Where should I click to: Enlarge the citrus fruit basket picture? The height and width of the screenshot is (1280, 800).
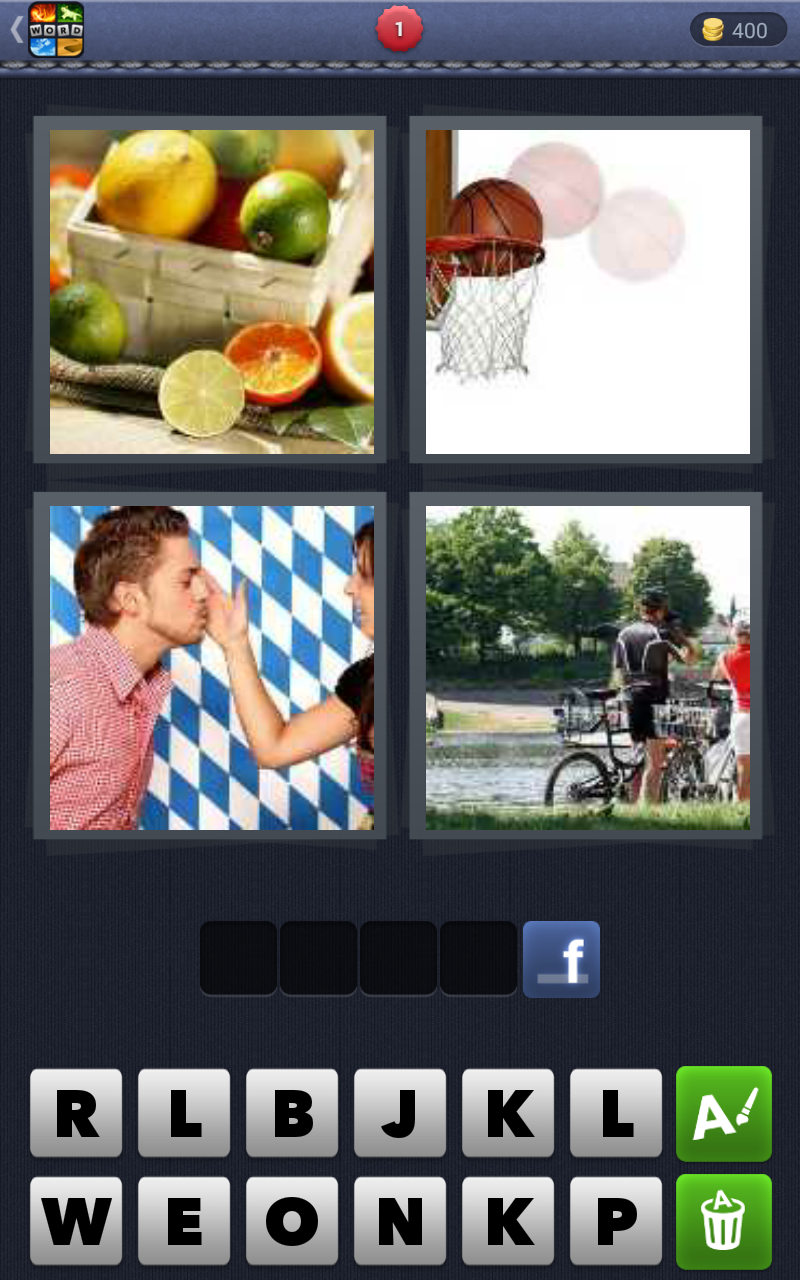point(212,291)
